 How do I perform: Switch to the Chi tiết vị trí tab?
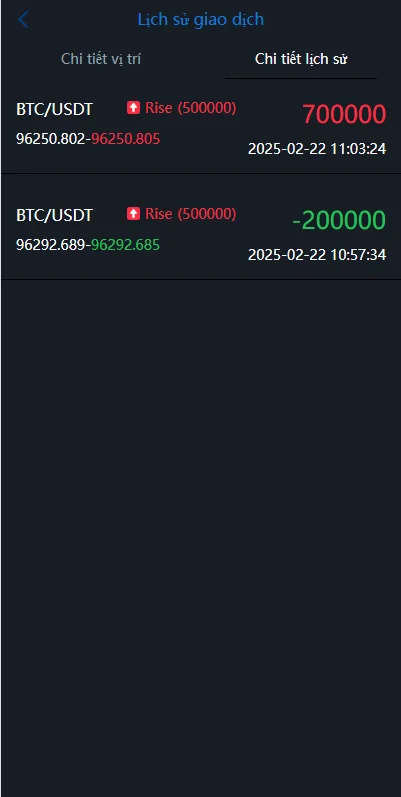tap(101, 59)
